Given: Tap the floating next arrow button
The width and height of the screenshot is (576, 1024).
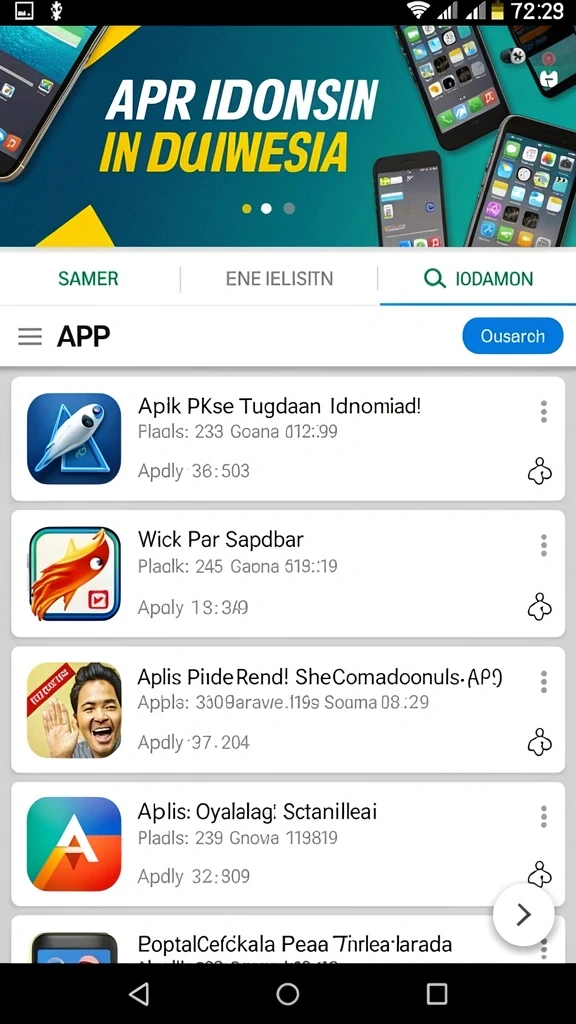Looking at the screenshot, I should [x=523, y=915].
